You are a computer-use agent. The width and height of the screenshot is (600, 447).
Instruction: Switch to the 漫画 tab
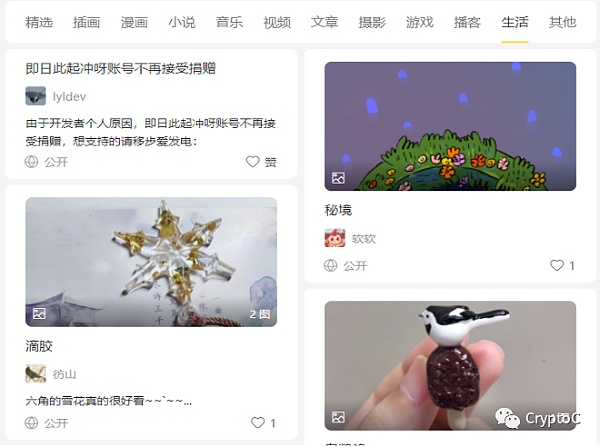pyautogui.click(x=134, y=22)
